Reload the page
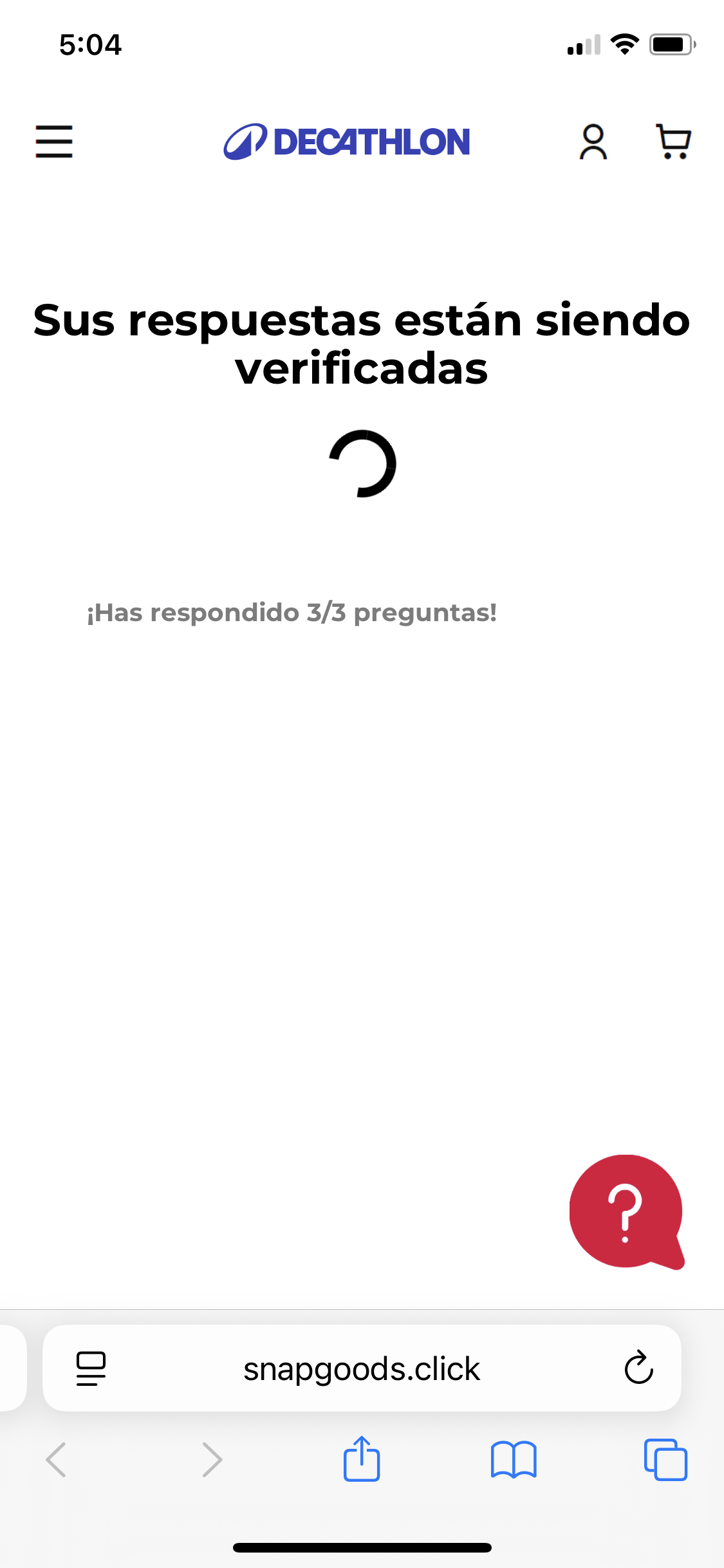Image resolution: width=724 pixels, height=1568 pixels. coord(638,1368)
